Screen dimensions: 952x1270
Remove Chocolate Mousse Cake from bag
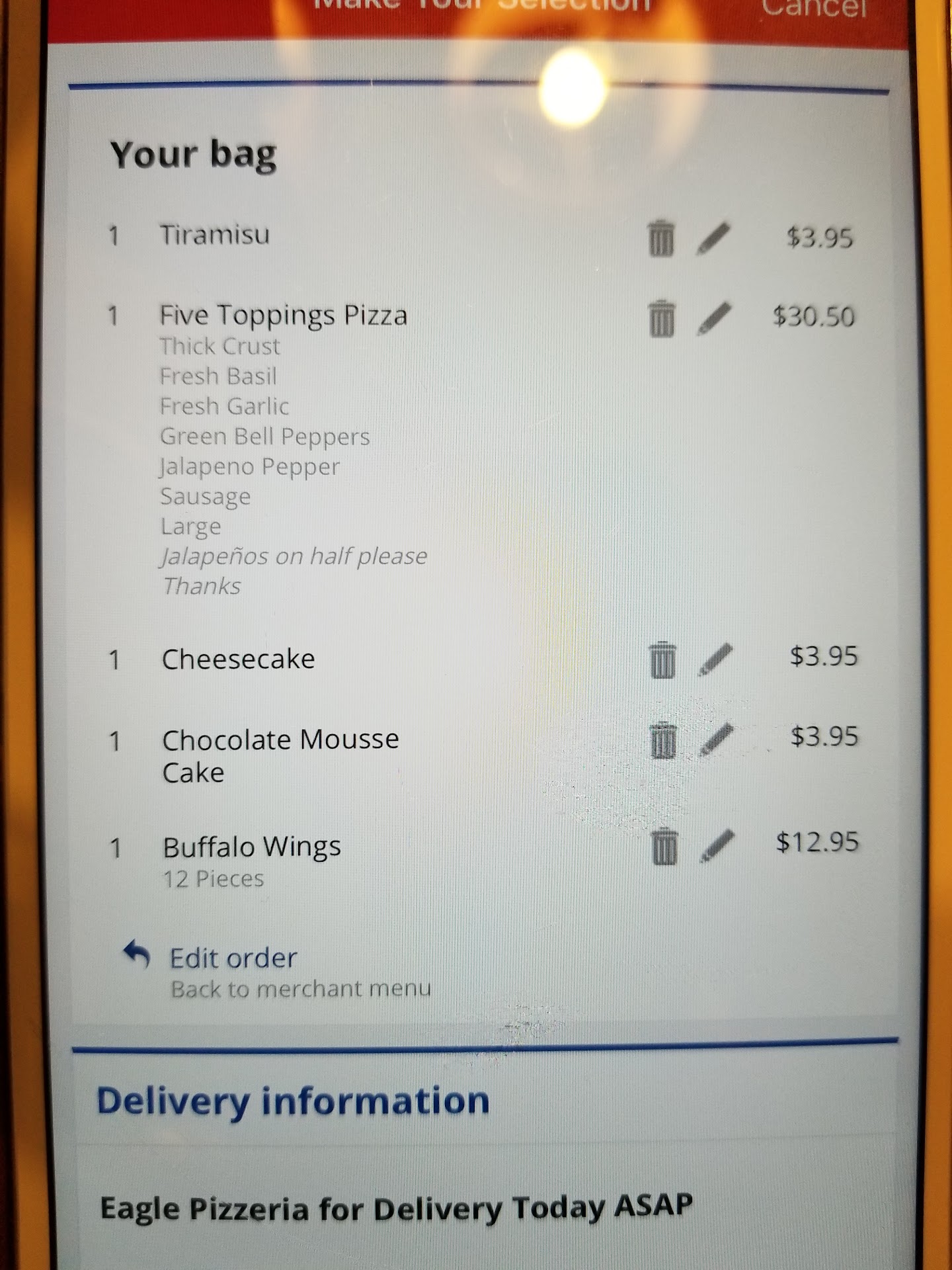663,740
